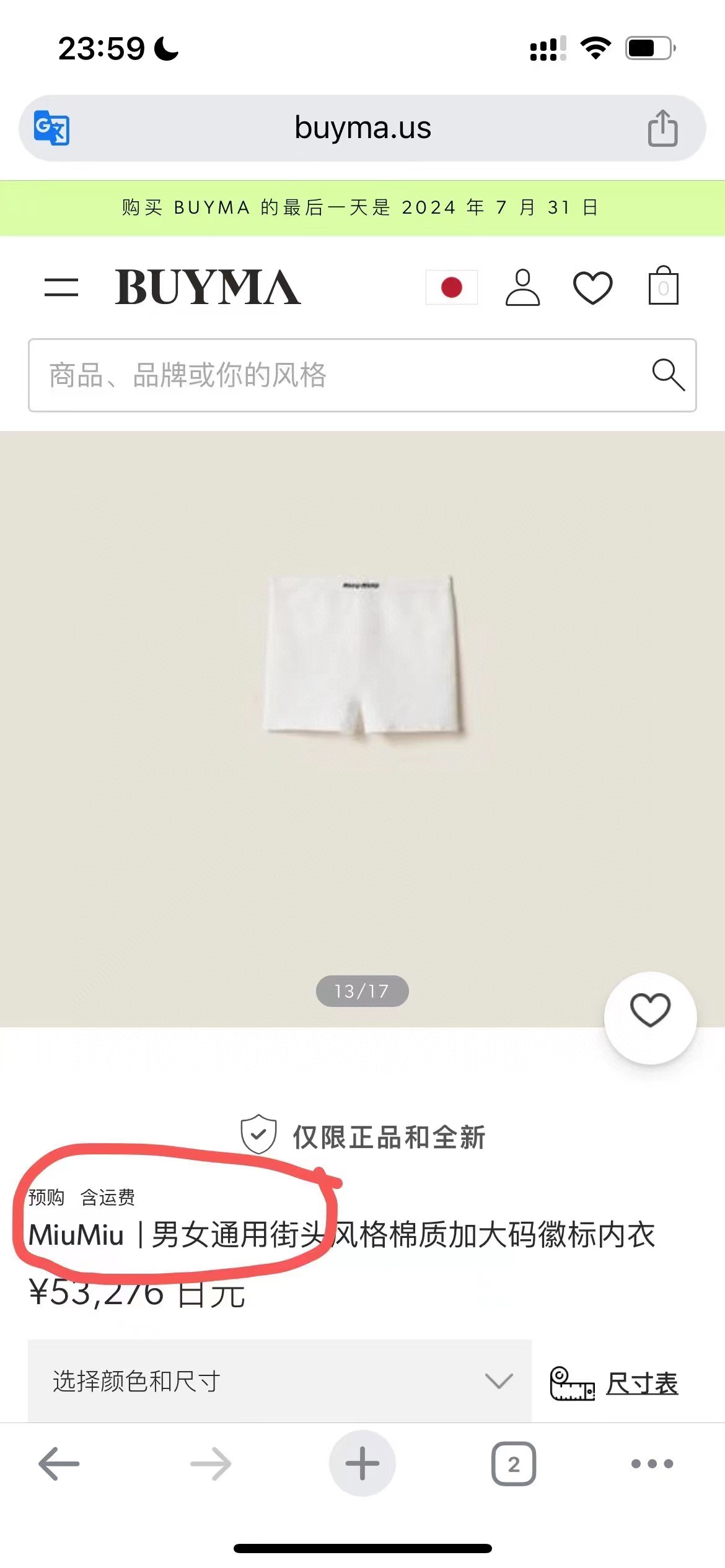Tap the buyma.us address bar
Screen dimensions: 725x1568
coord(362,128)
